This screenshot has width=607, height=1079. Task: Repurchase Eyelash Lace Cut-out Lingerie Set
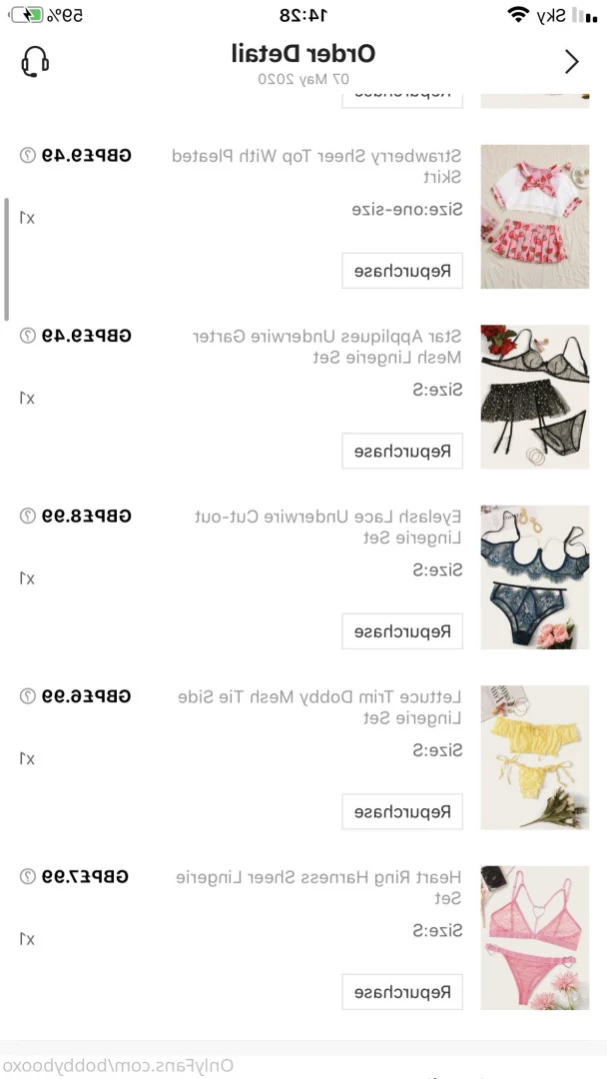402,631
